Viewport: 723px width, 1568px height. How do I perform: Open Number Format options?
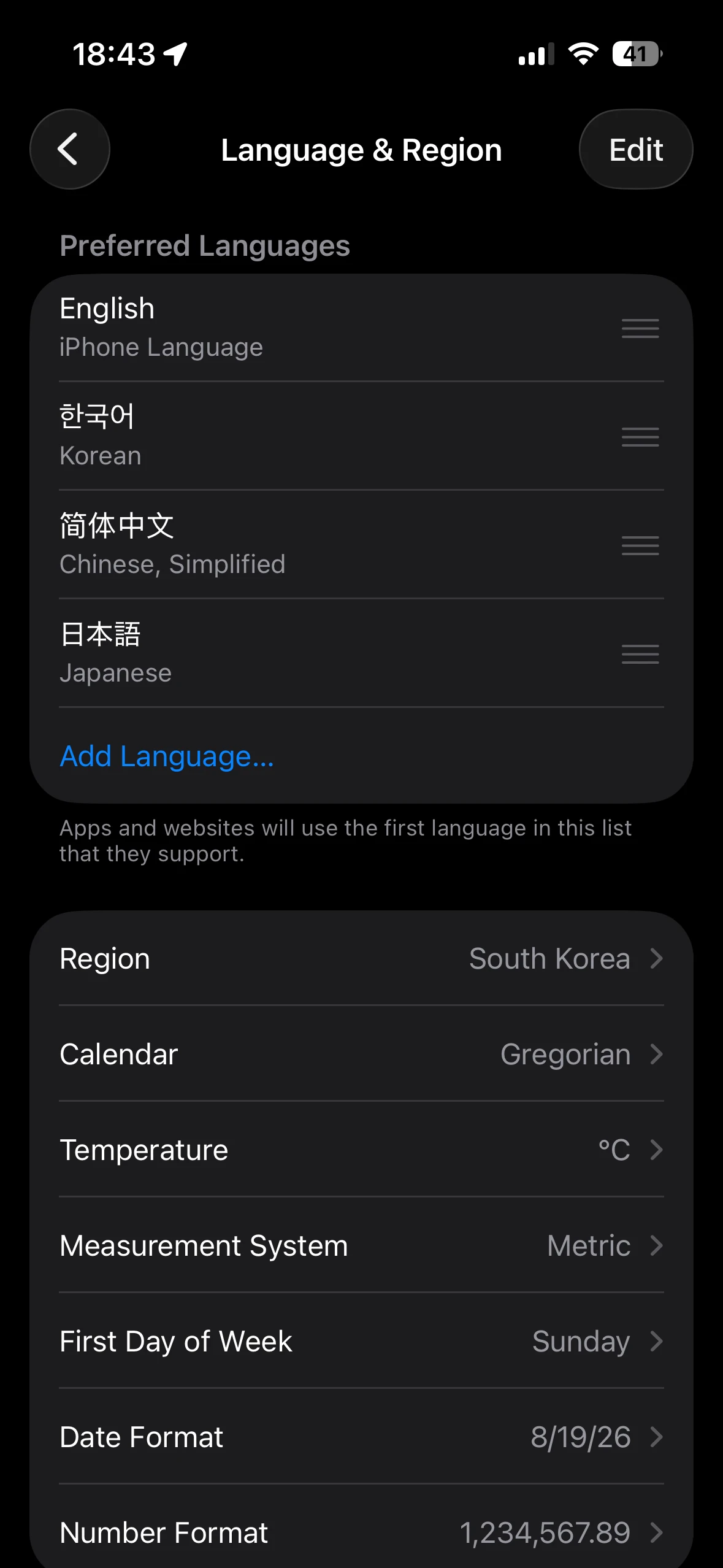[361, 1532]
